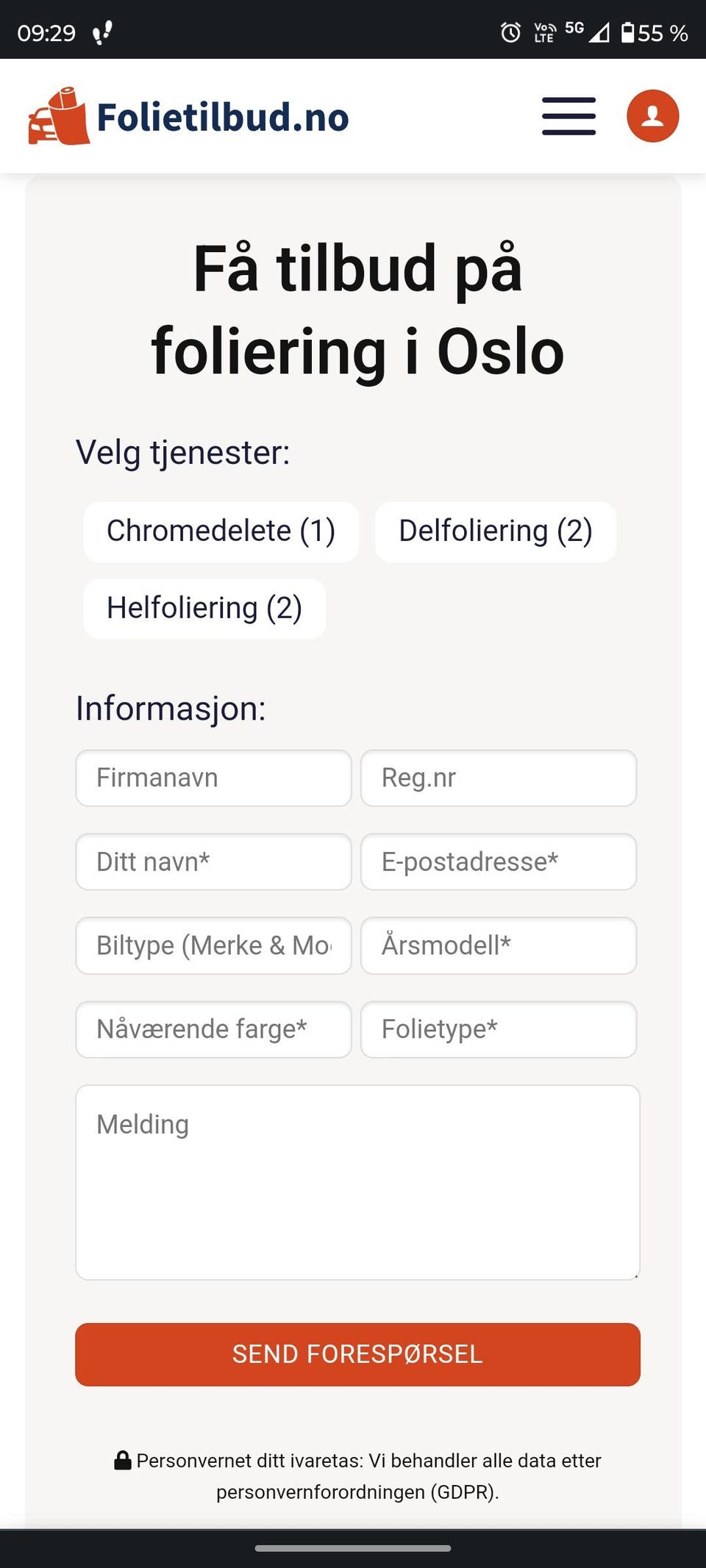Click the Firmanavn input field
This screenshot has width=706, height=1568.
coord(213,778)
